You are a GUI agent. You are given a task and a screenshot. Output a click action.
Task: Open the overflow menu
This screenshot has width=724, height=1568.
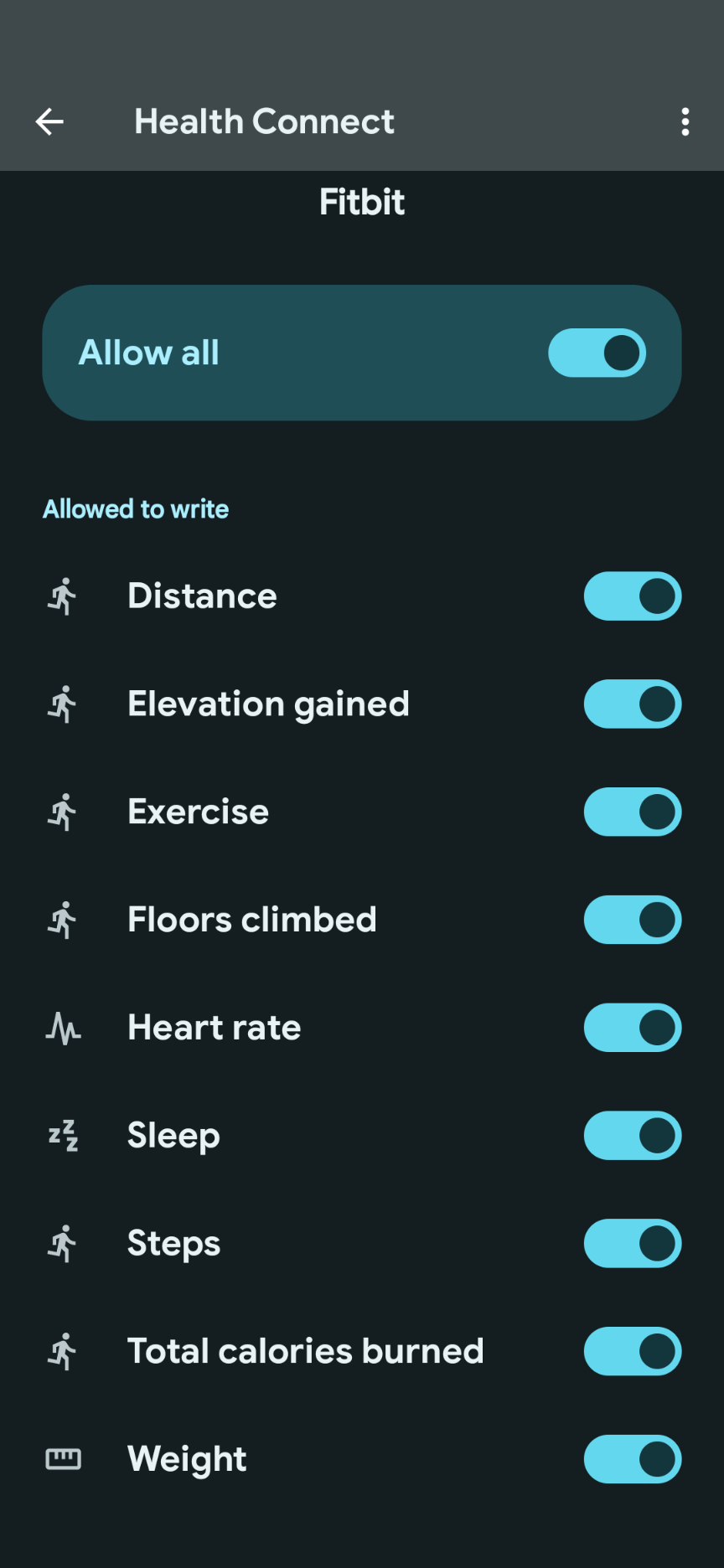point(685,121)
